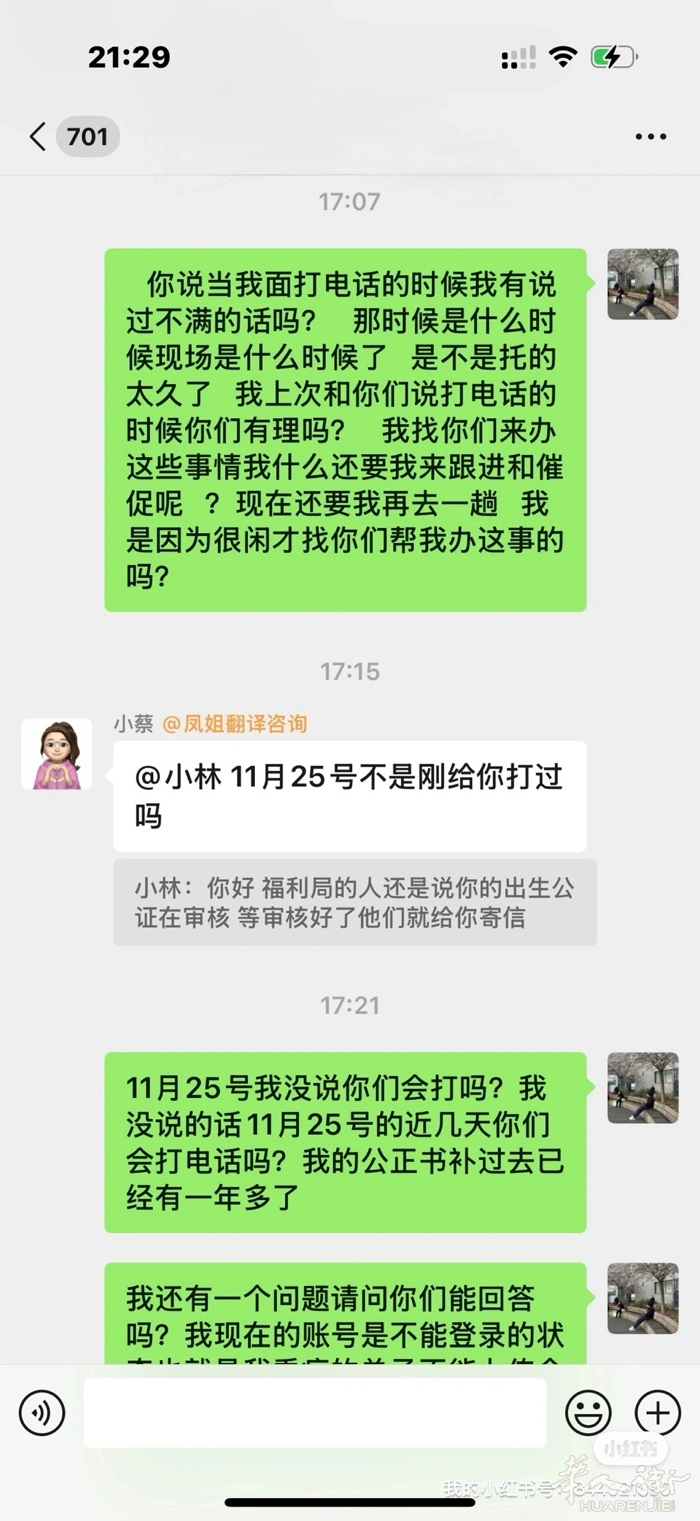Go back to the chat list
The width and height of the screenshot is (700, 1521).
tap(38, 137)
